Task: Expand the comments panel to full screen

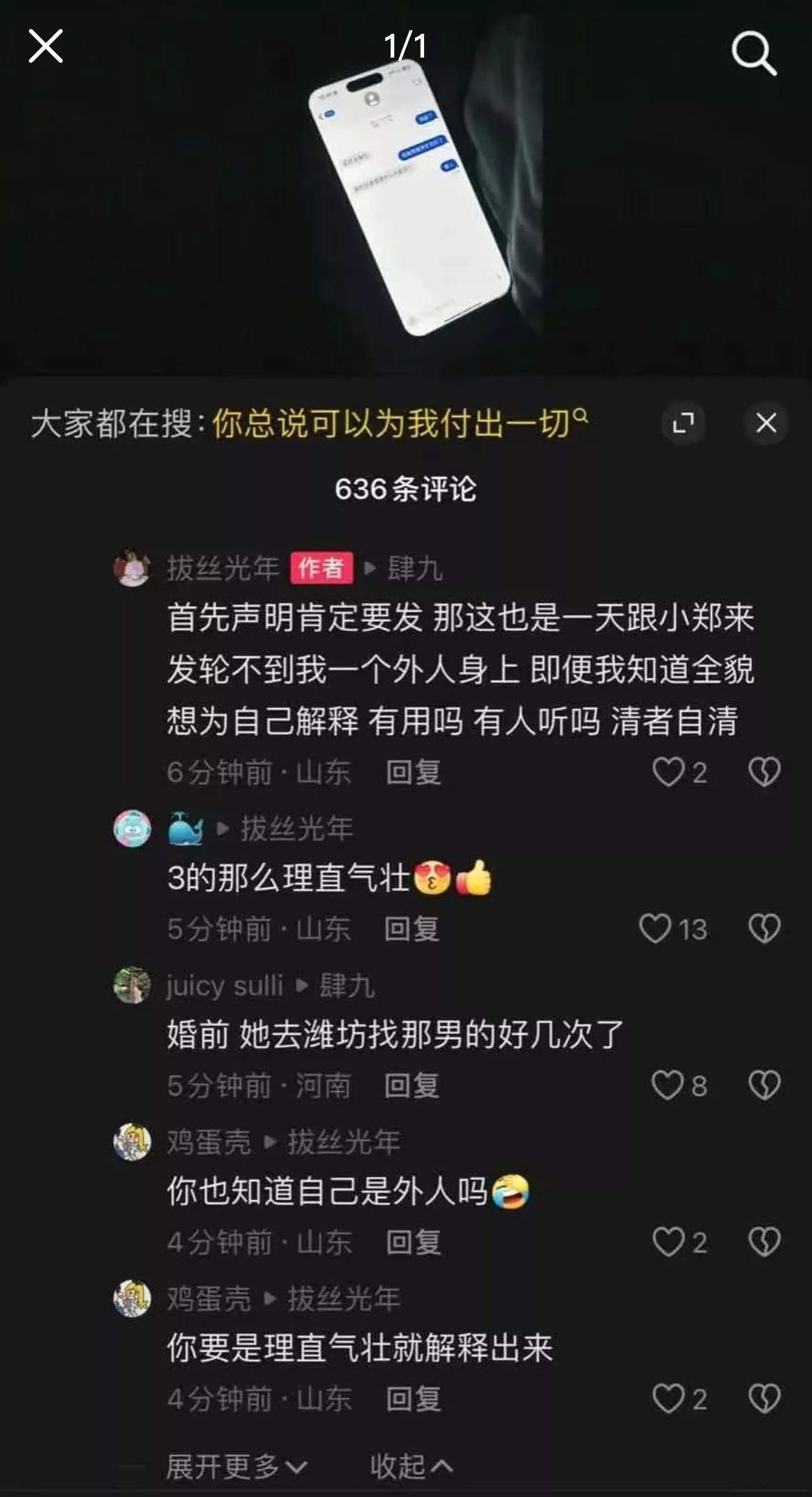Action: [684, 423]
